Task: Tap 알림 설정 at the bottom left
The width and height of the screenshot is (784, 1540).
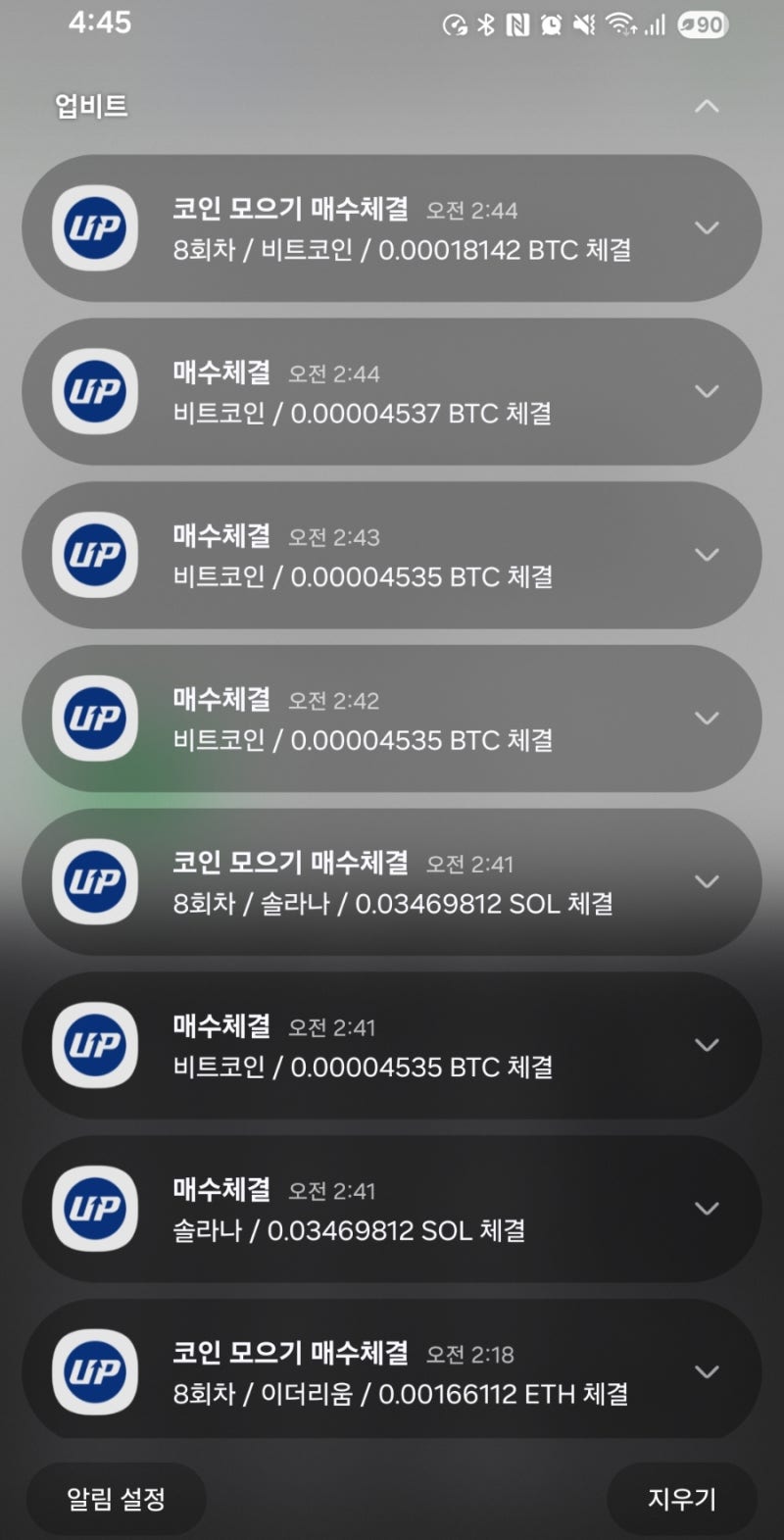Action: (x=115, y=1499)
